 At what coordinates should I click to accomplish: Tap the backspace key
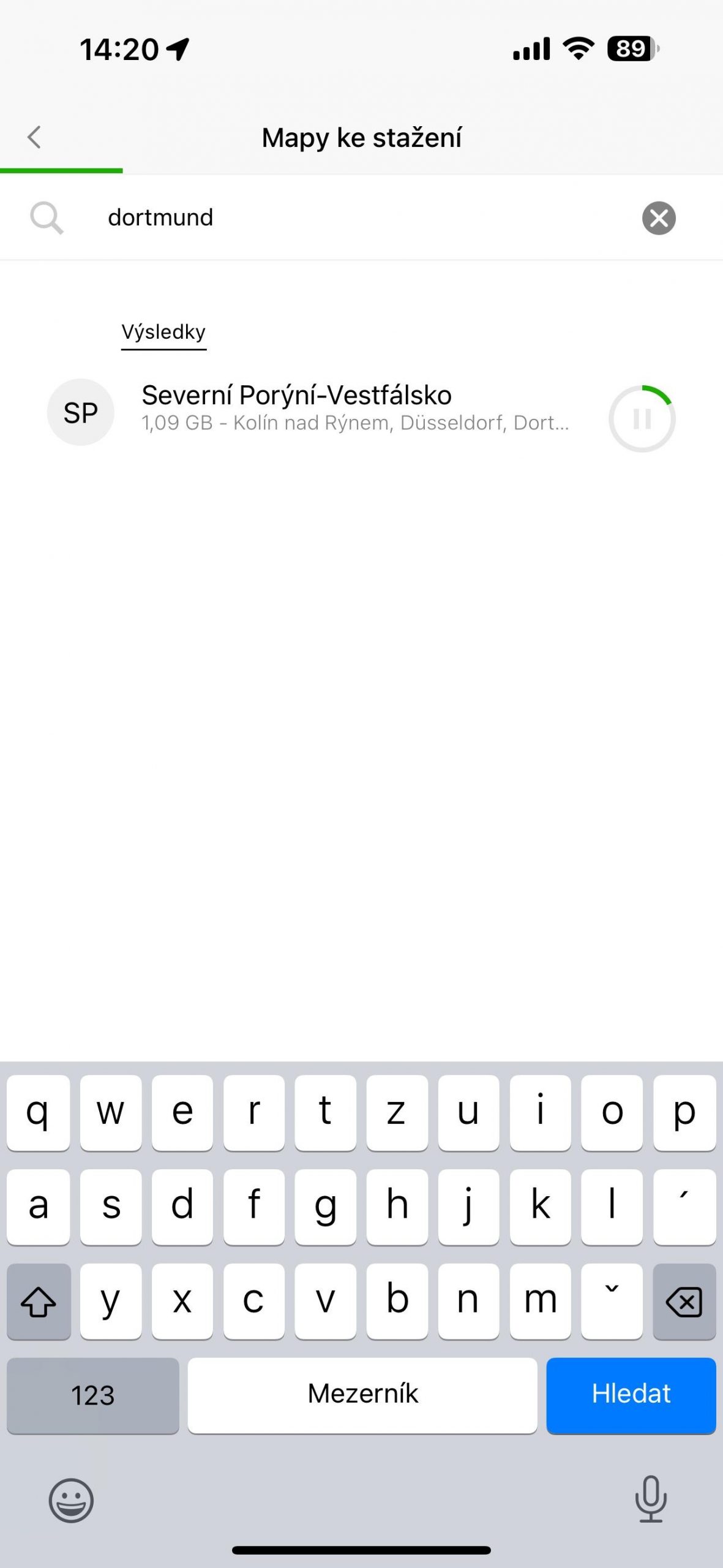684,1302
